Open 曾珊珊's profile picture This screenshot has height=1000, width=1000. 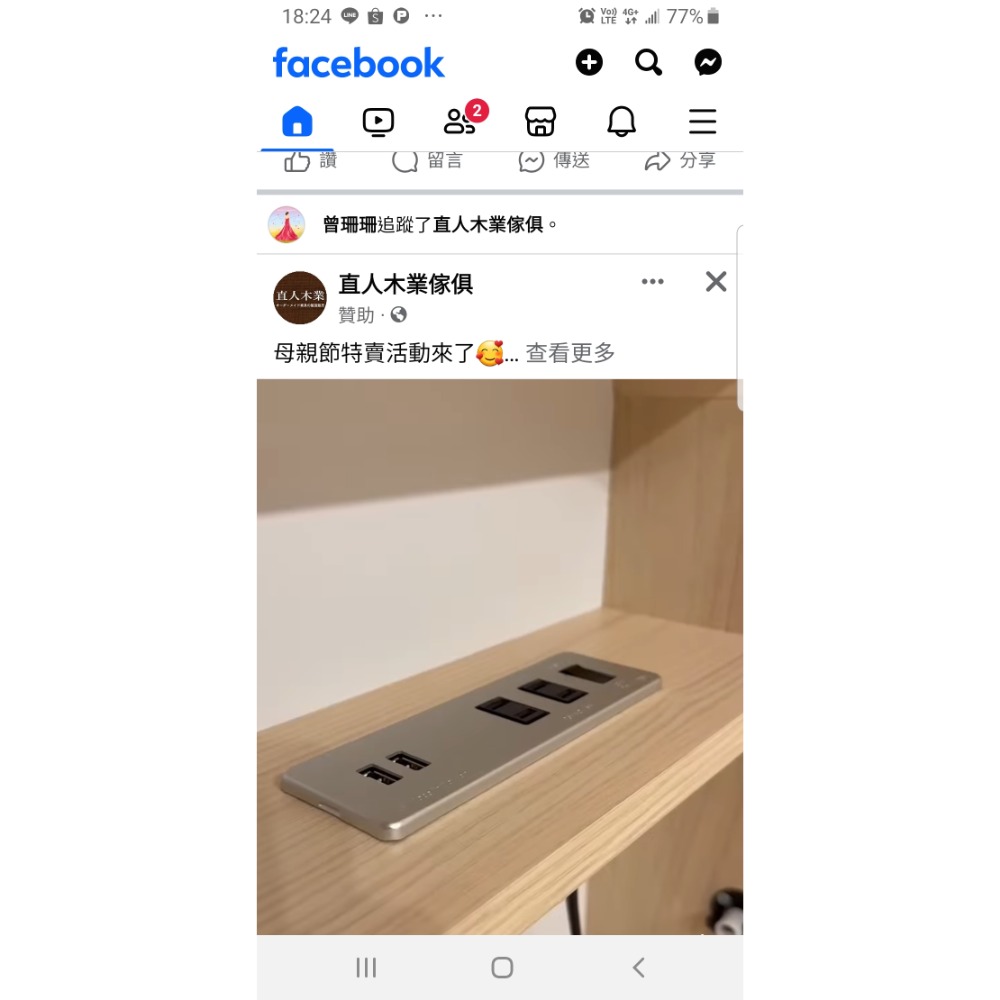(287, 224)
